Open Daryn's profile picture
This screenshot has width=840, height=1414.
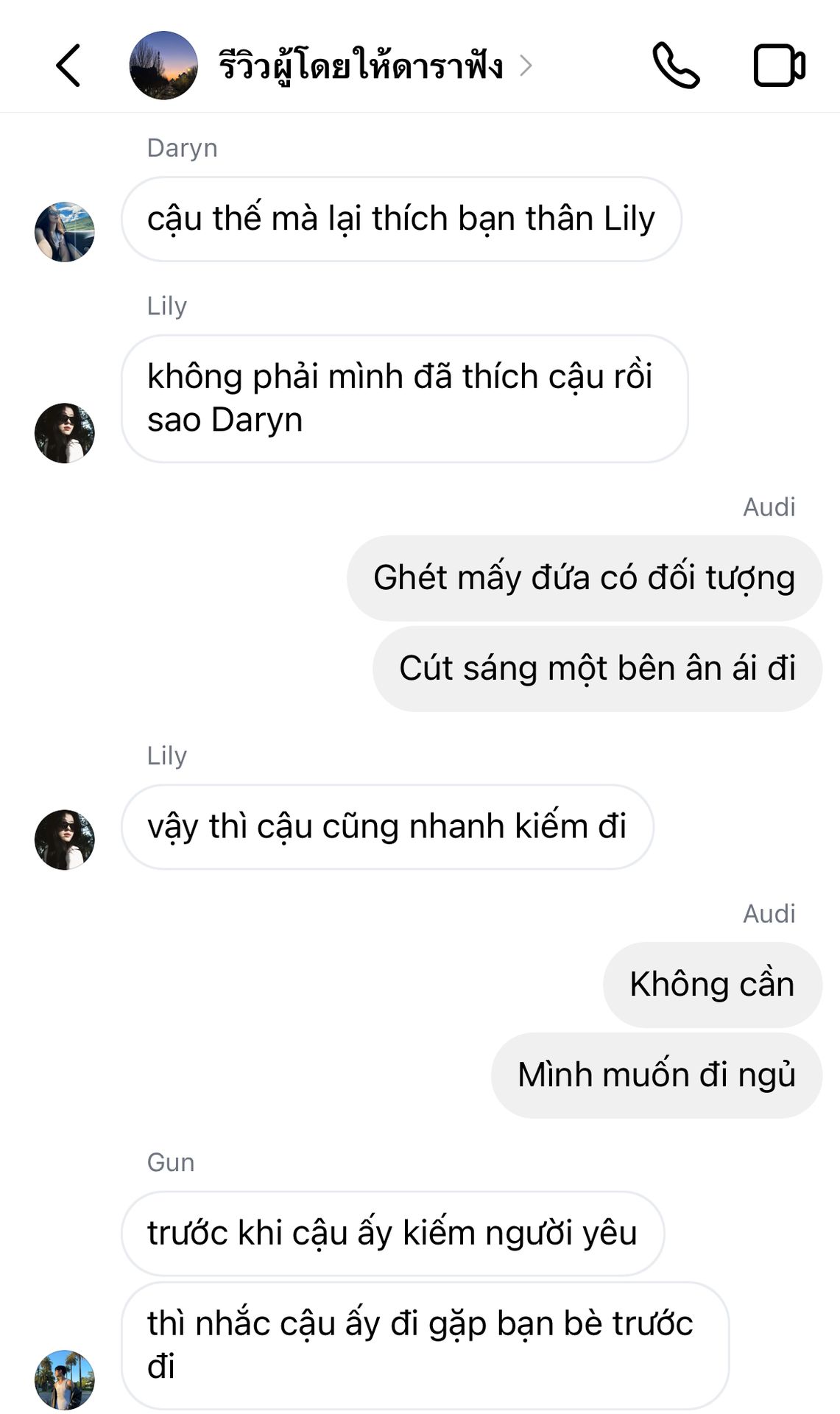coord(65,232)
